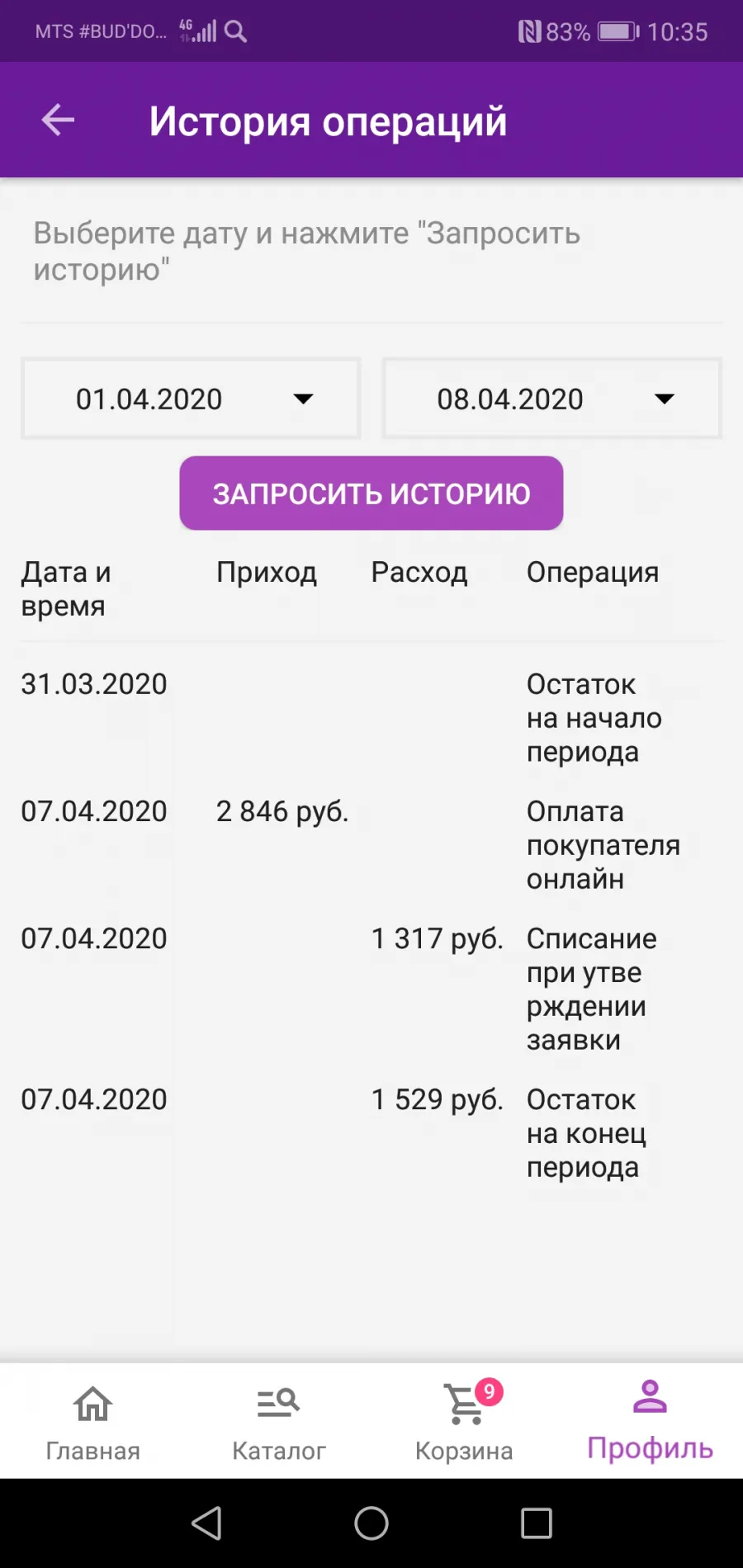Image resolution: width=743 pixels, height=1568 pixels.
Task: Open the start date dropdown 01.04.2020
Action: click(191, 399)
